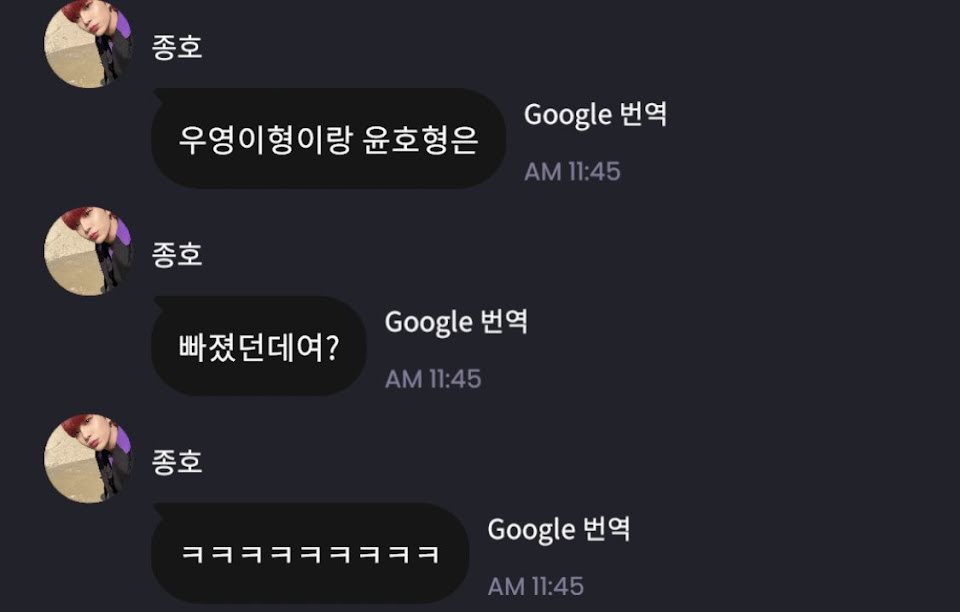Open 종호's profile picture above the 우영이형이랑 message
960x612 pixels.
89,44
